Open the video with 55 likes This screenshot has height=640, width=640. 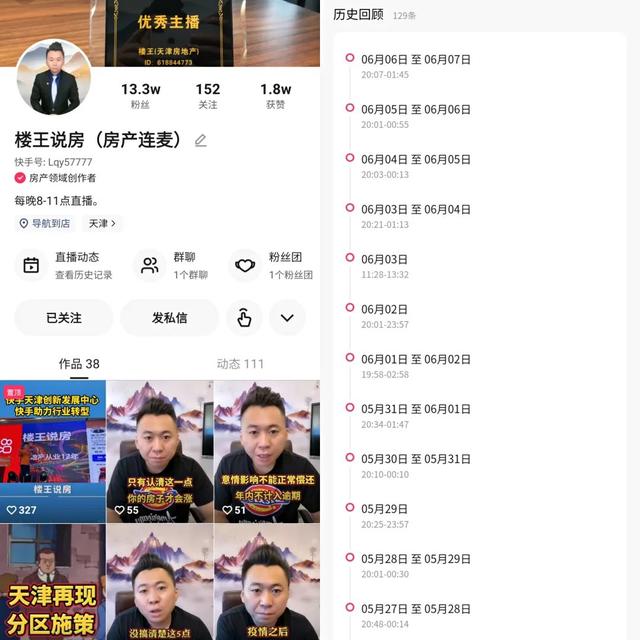[159, 451]
